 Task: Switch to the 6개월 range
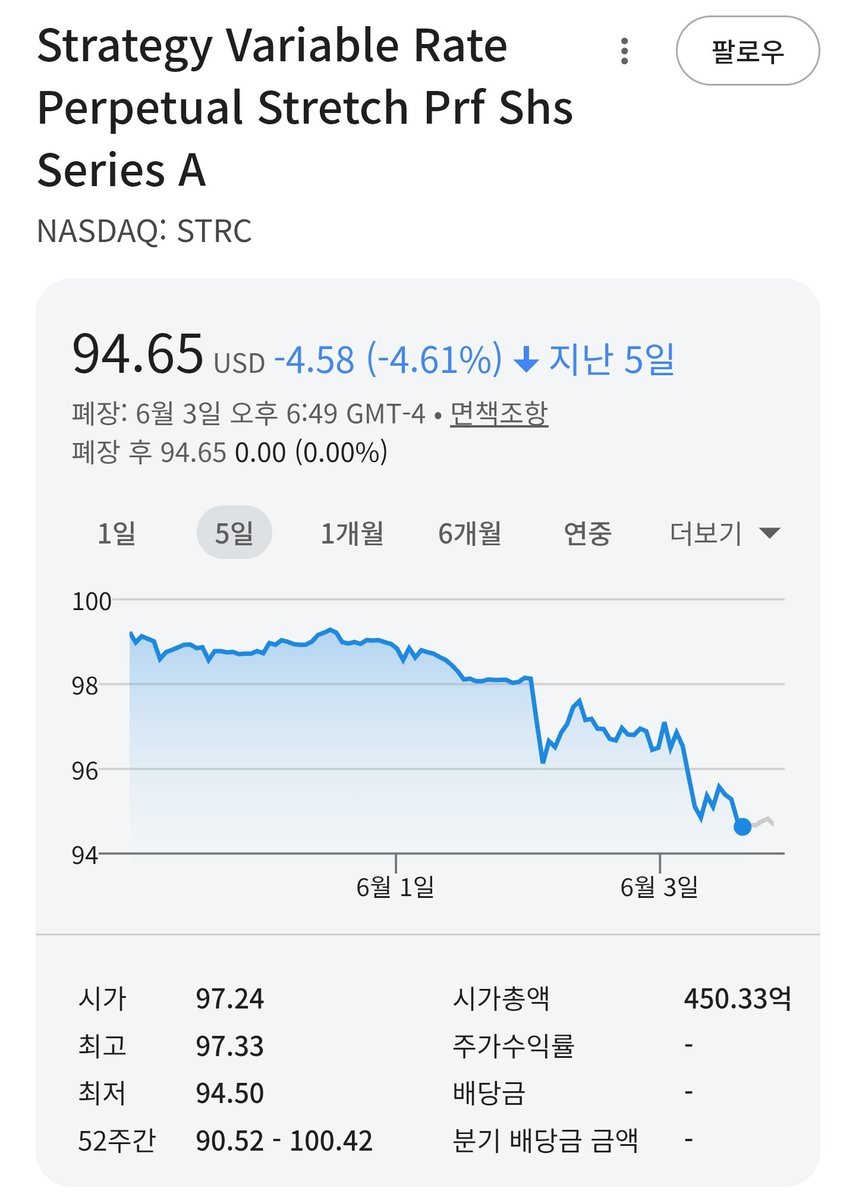(x=470, y=533)
